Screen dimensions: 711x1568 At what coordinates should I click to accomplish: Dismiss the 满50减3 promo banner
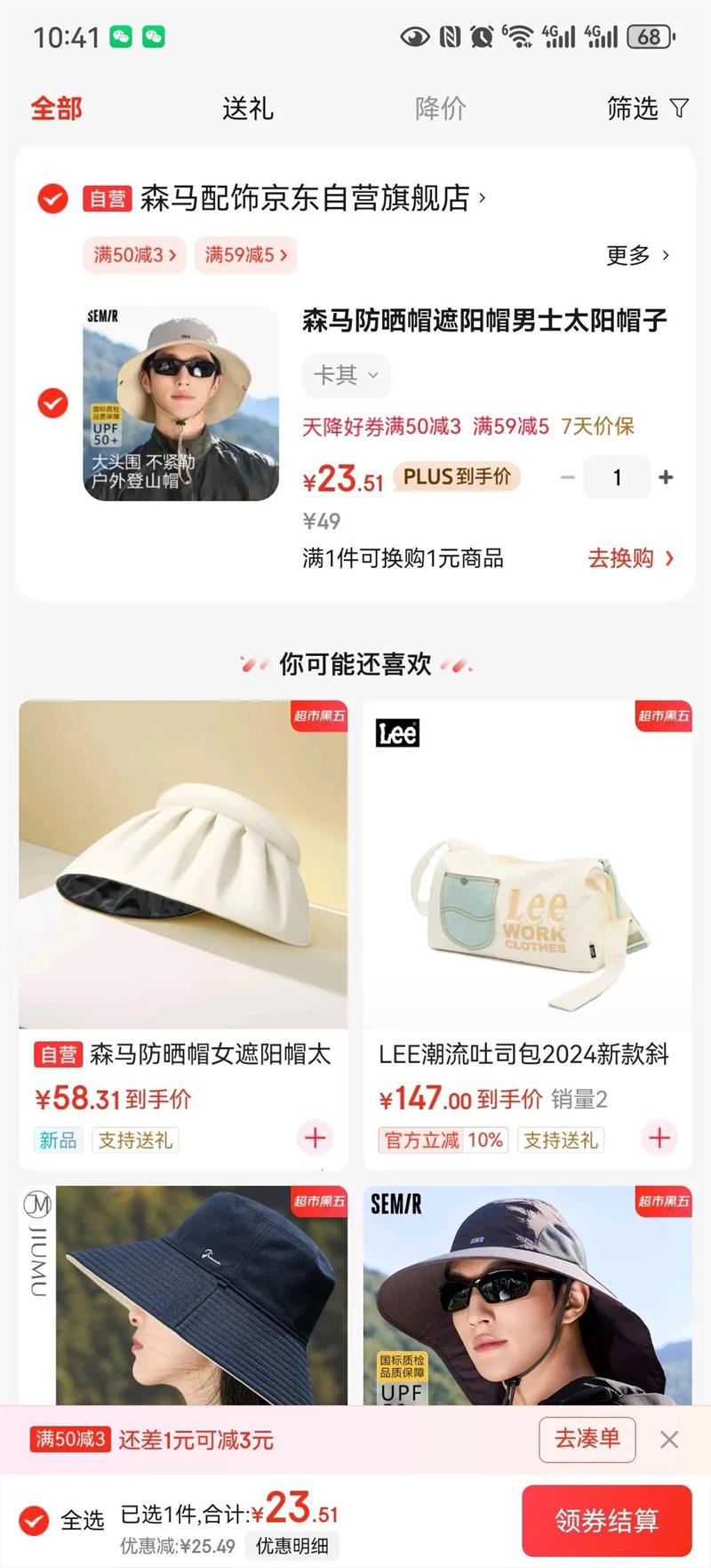coord(669,1439)
